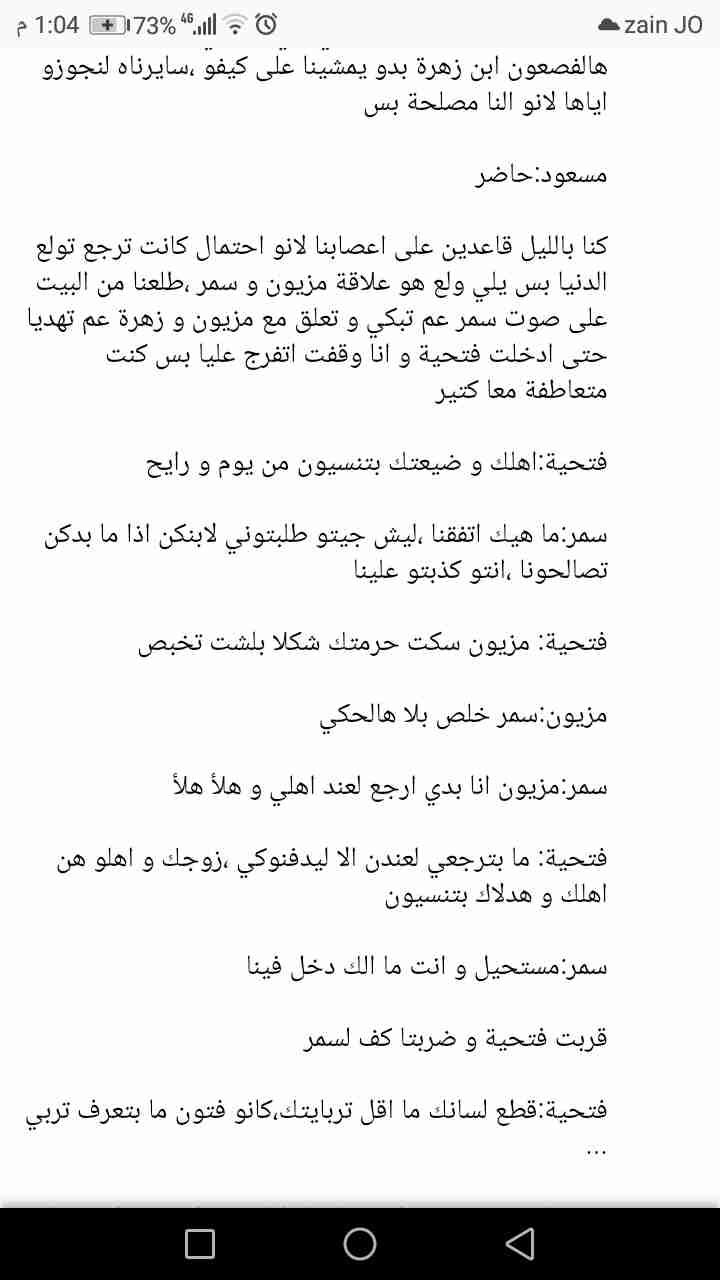Open the recent apps view
This screenshot has height=1280, width=720.
tap(200, 1243)
